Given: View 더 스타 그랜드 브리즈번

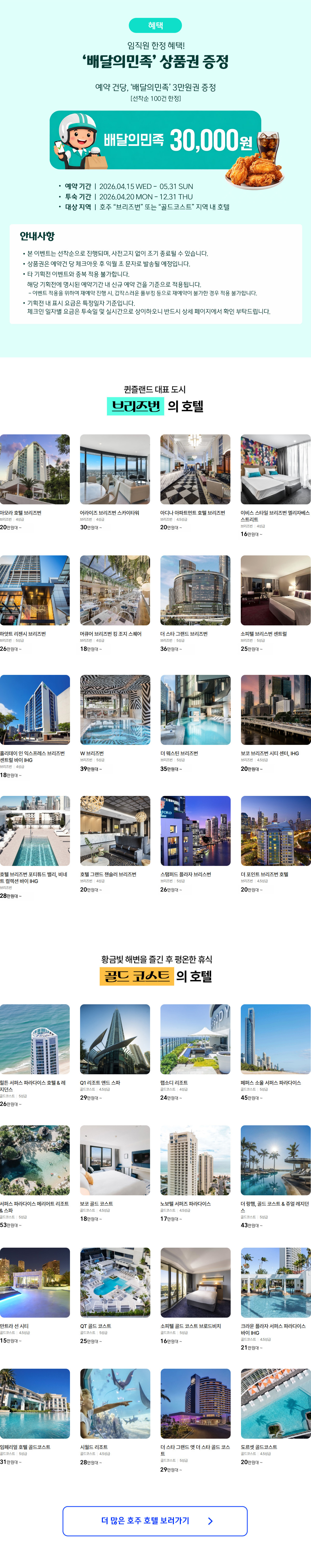Looking at the screenshot, I should pos(195,590).
